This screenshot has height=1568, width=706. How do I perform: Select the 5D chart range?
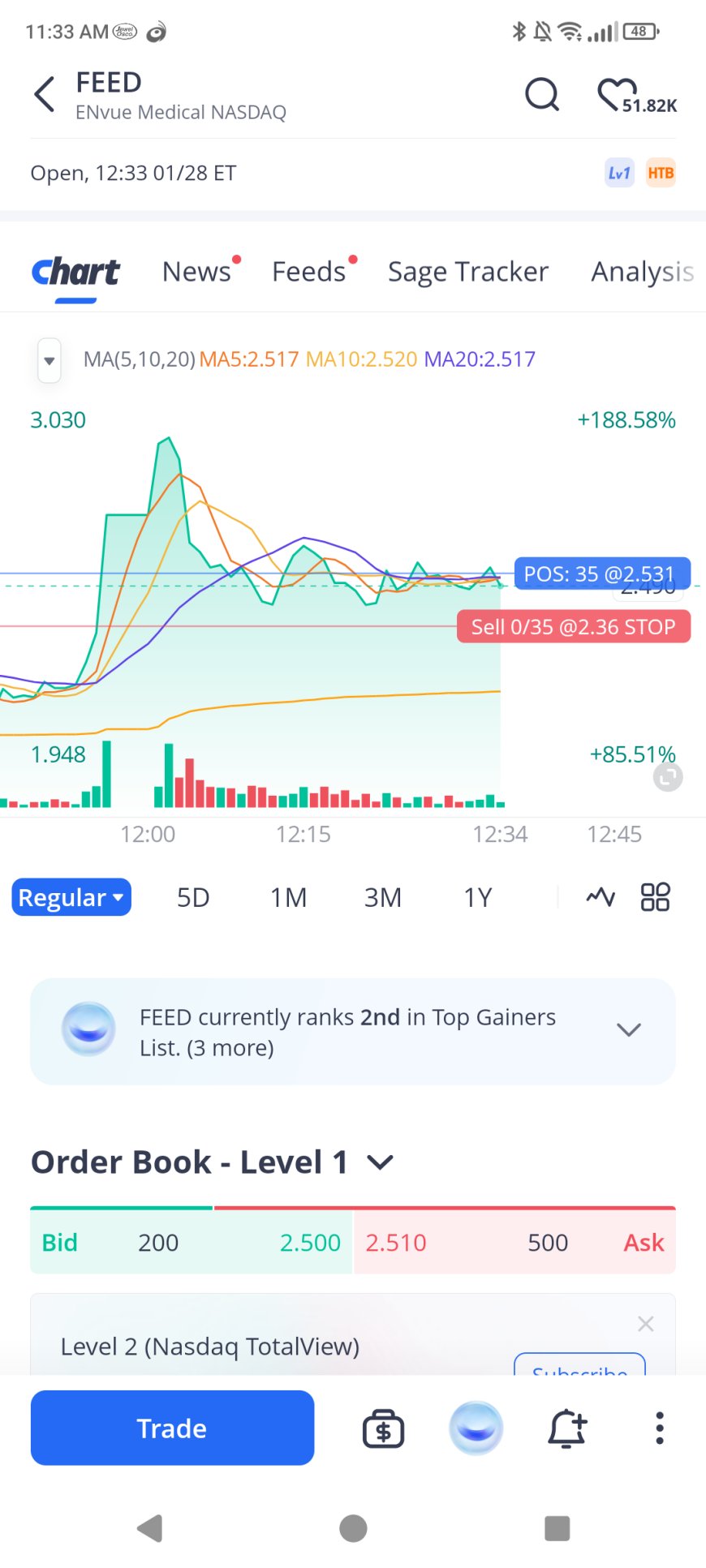[x=193, y=897]
